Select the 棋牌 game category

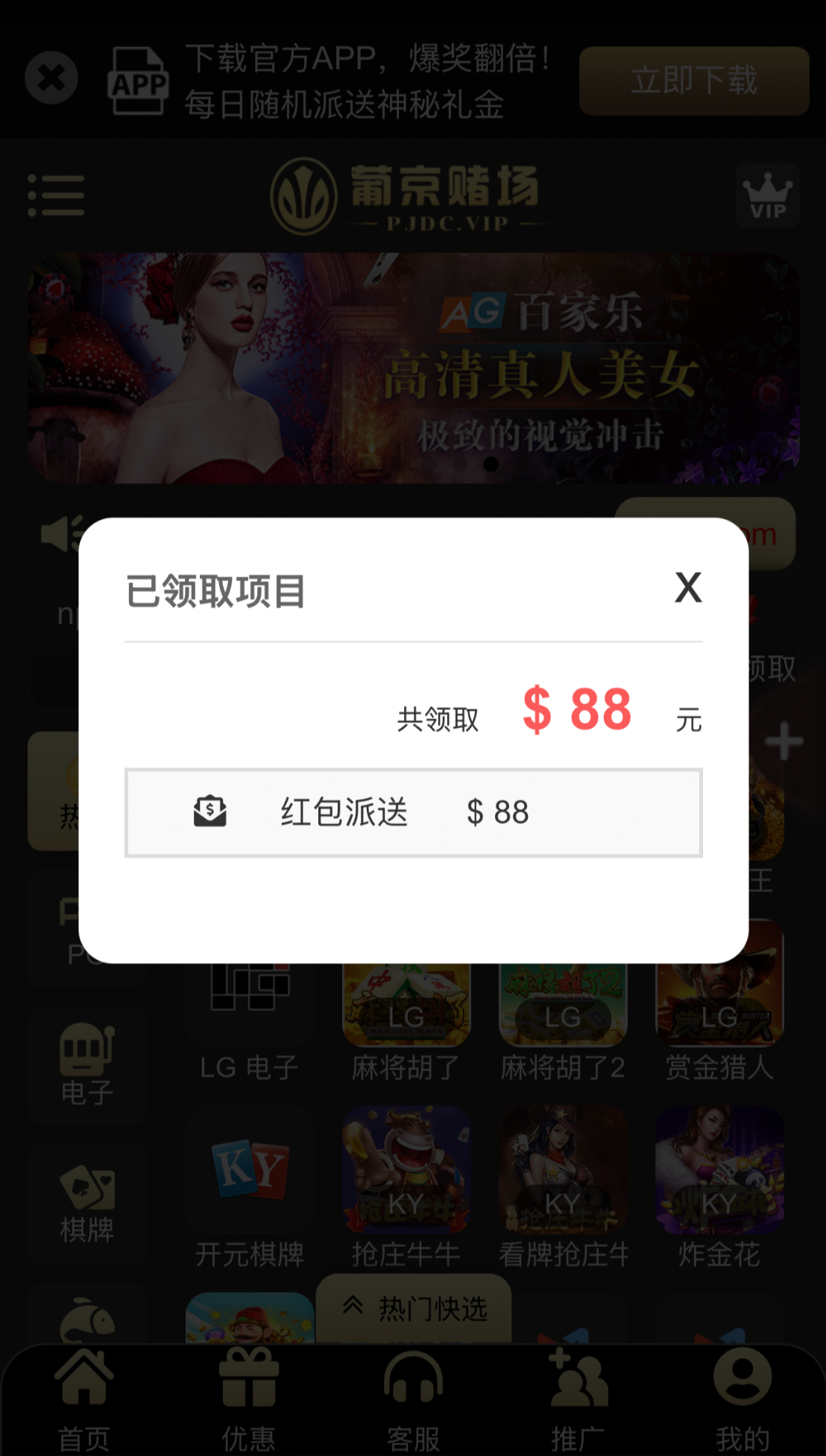click(87, 1202)
